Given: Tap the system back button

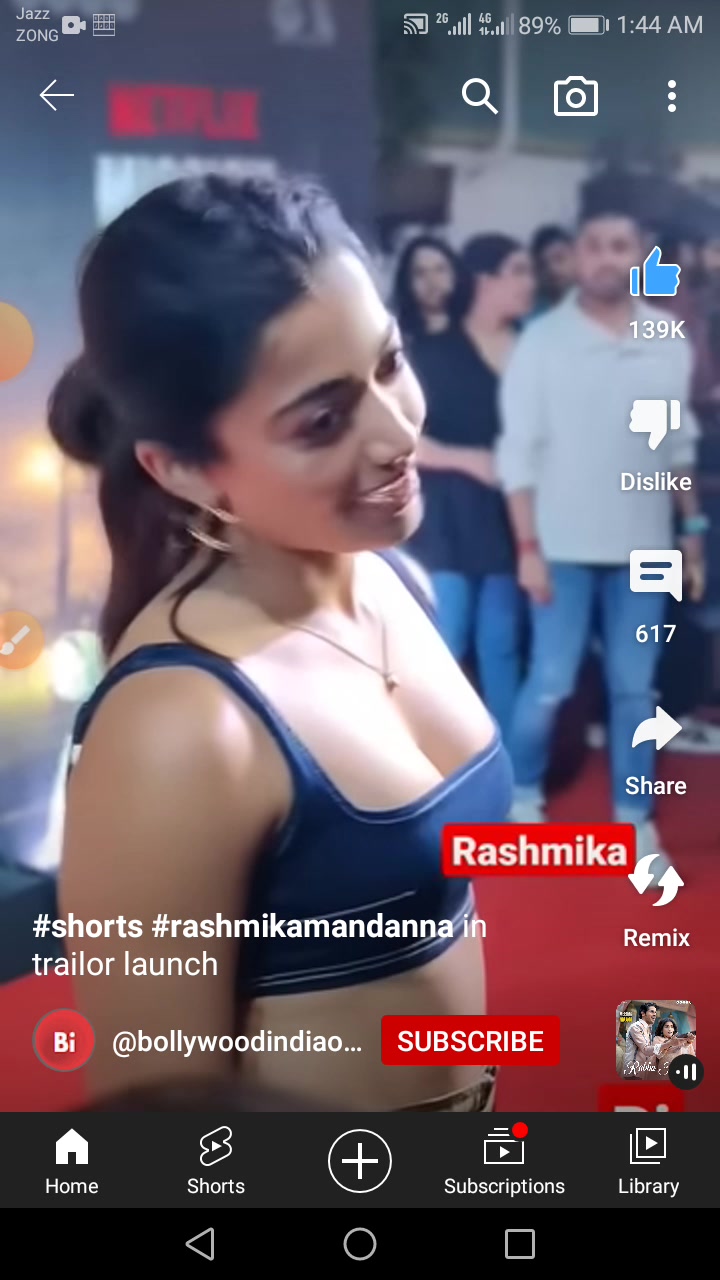Looking at the screenshot, I should (200, 1244).
